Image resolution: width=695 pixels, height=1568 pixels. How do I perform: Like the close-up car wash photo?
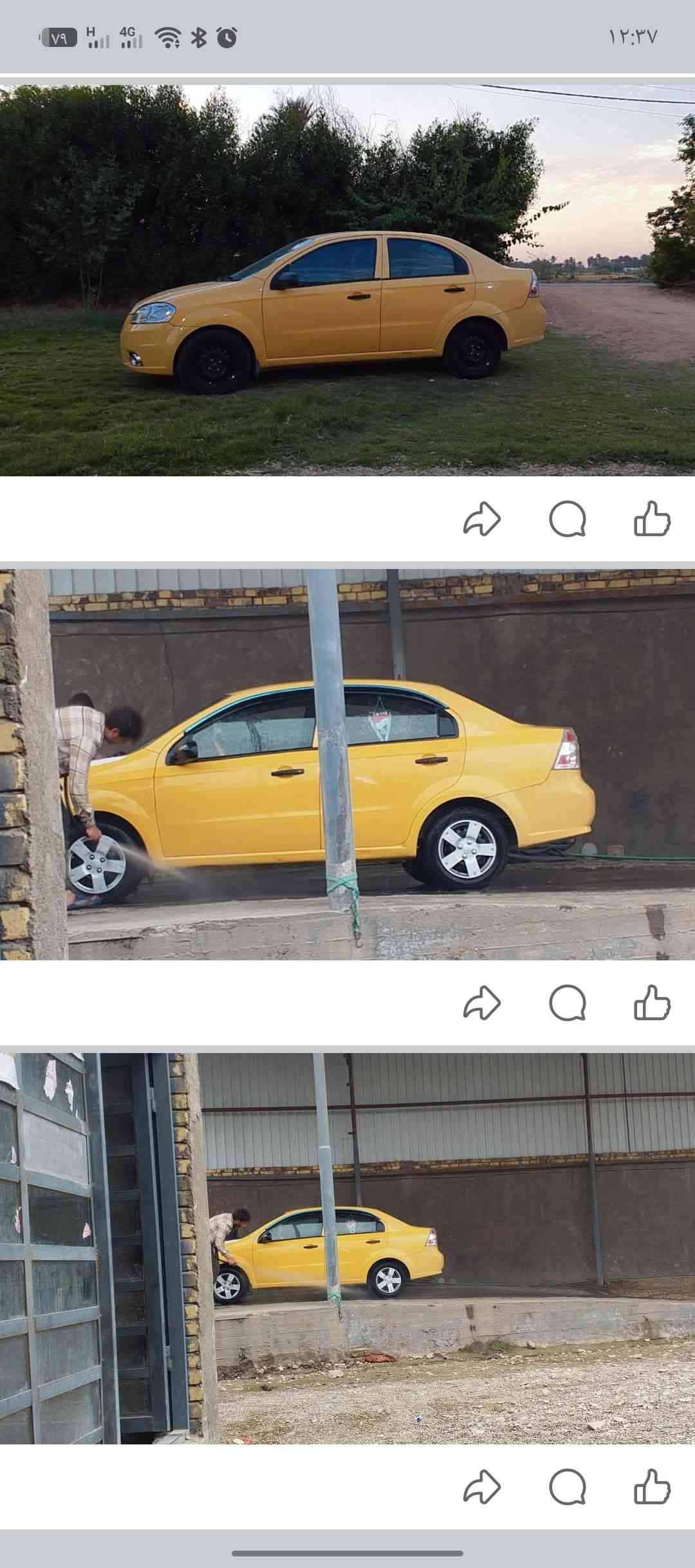[652, 1003]
